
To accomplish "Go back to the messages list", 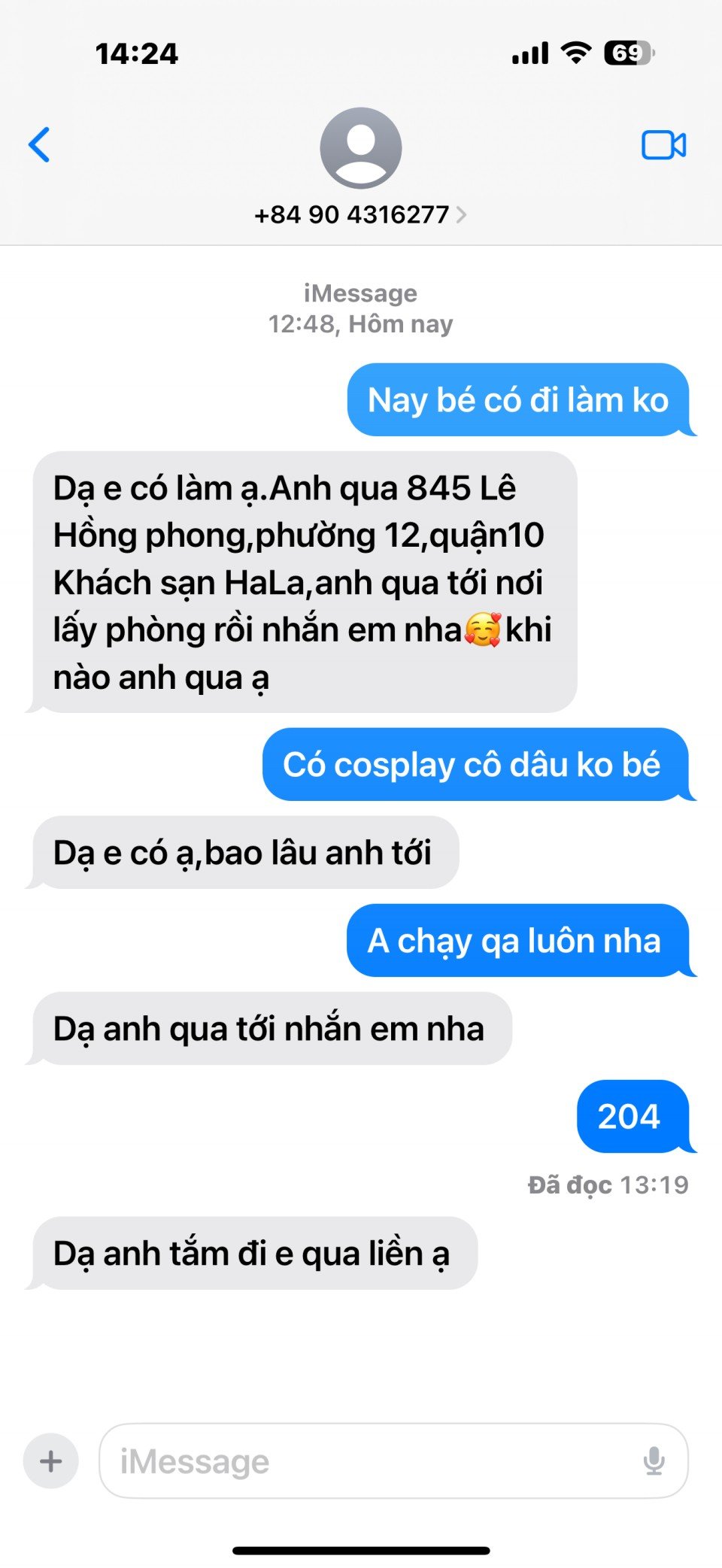I will click(39, 144).
